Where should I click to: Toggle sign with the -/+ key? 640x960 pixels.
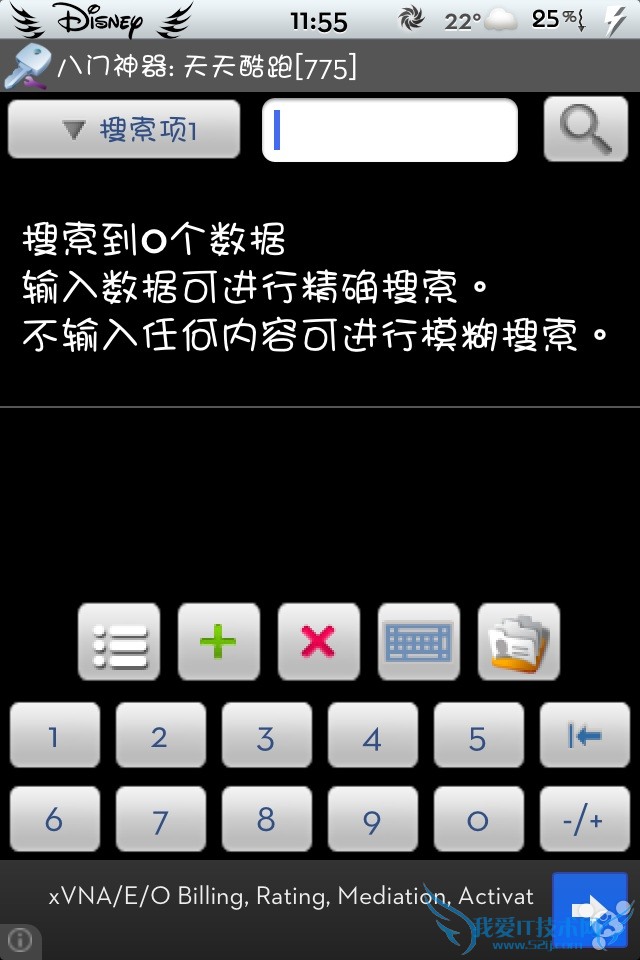point(584,822)
